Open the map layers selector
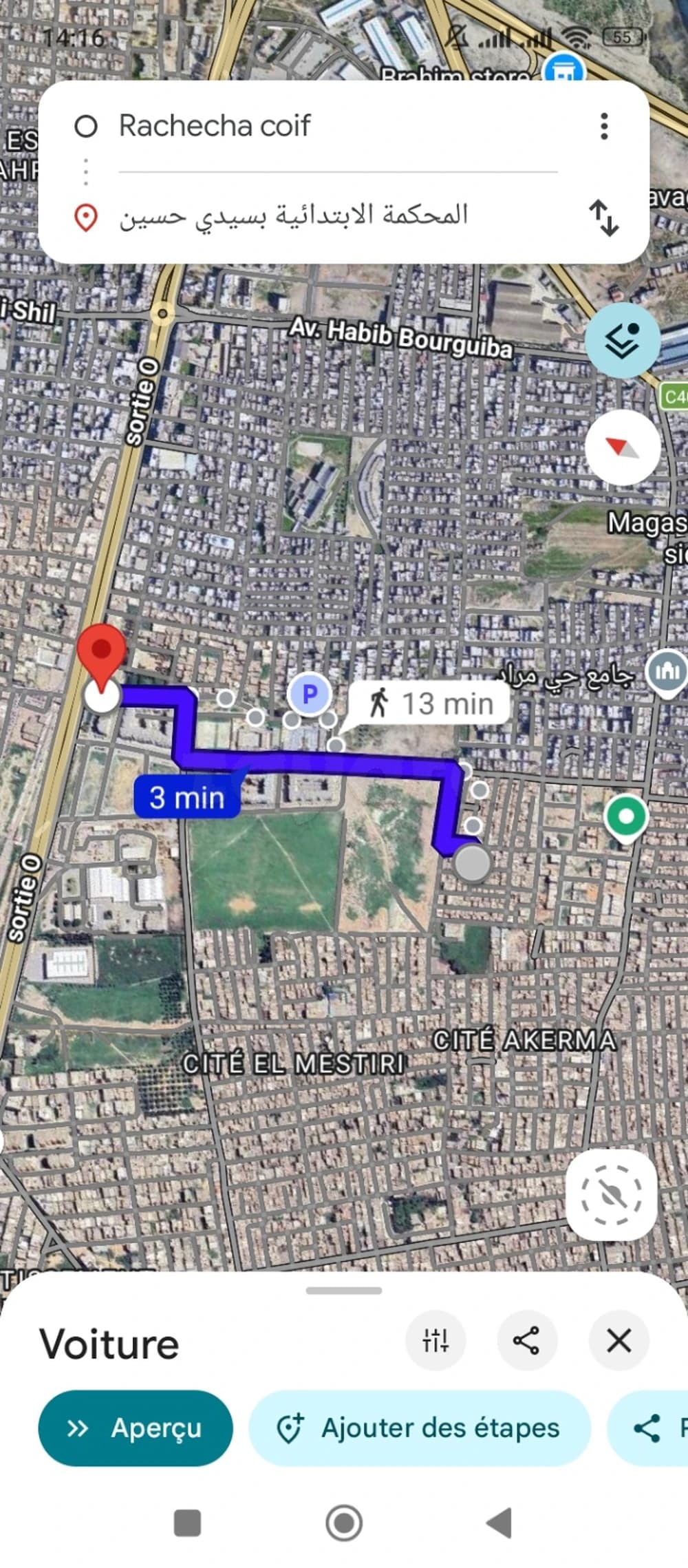This screenshot has width=688, height=1568. [622, 340]
